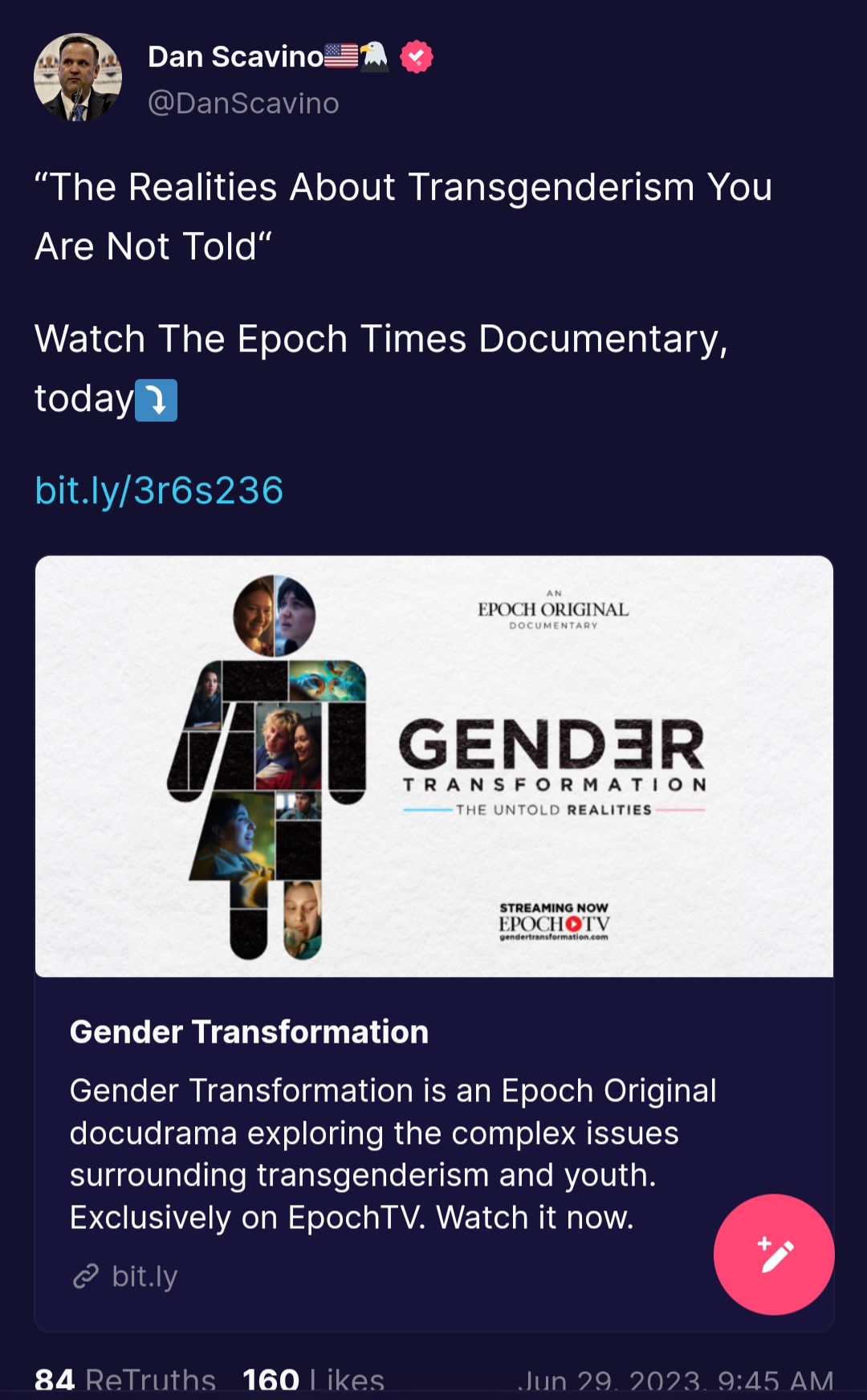Compose a new Truth
Viewport: 867px width, 1400px height.
click(x=774, y=1255)
